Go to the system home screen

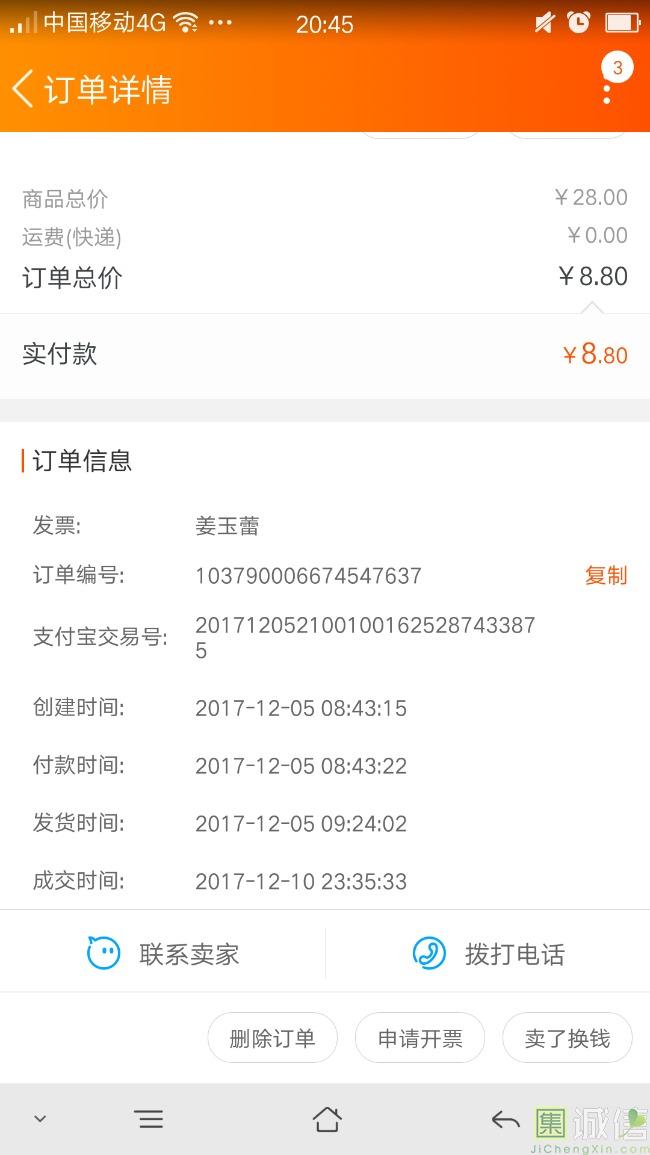pyautogui.click(x=327, y=1119)
